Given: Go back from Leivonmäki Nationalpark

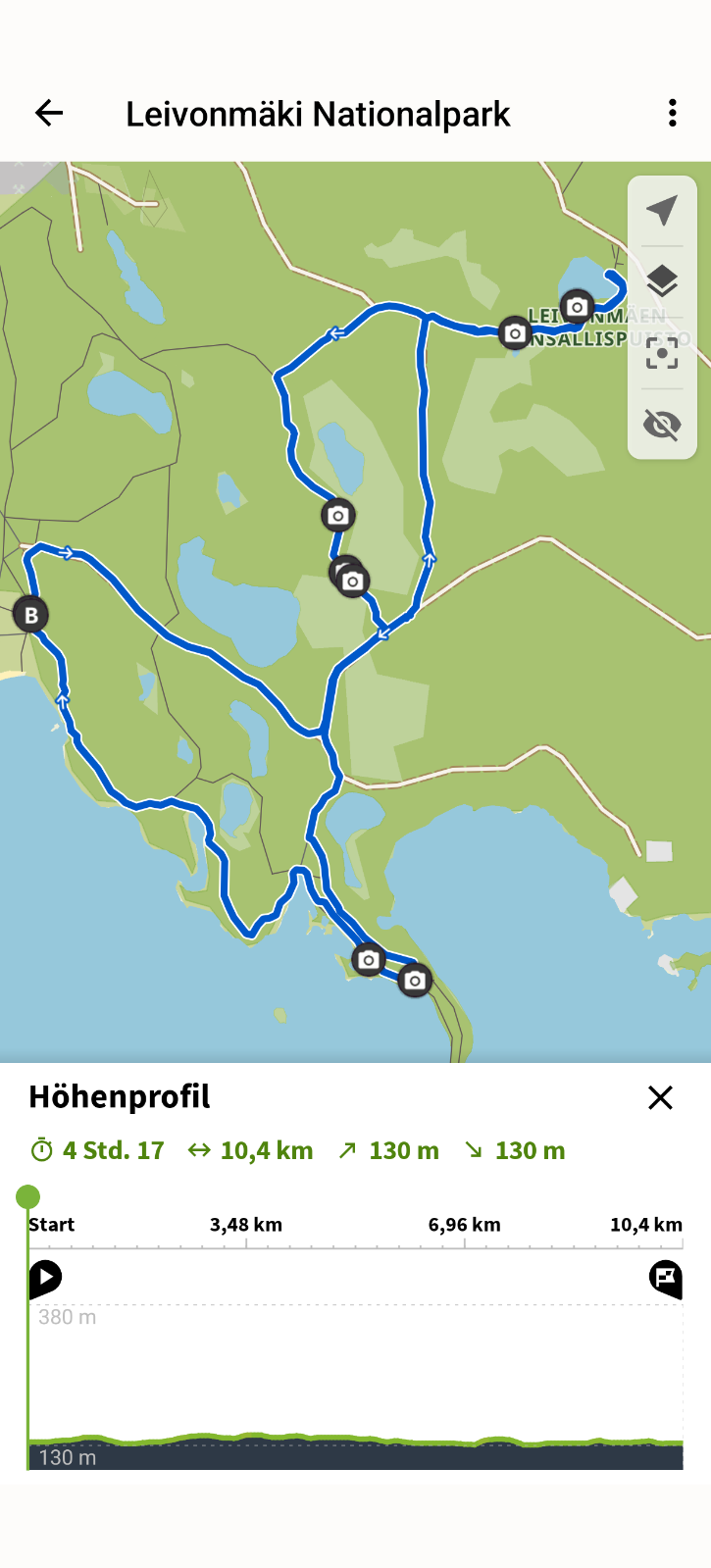Looking at the screenshot, I should point(49,114).
